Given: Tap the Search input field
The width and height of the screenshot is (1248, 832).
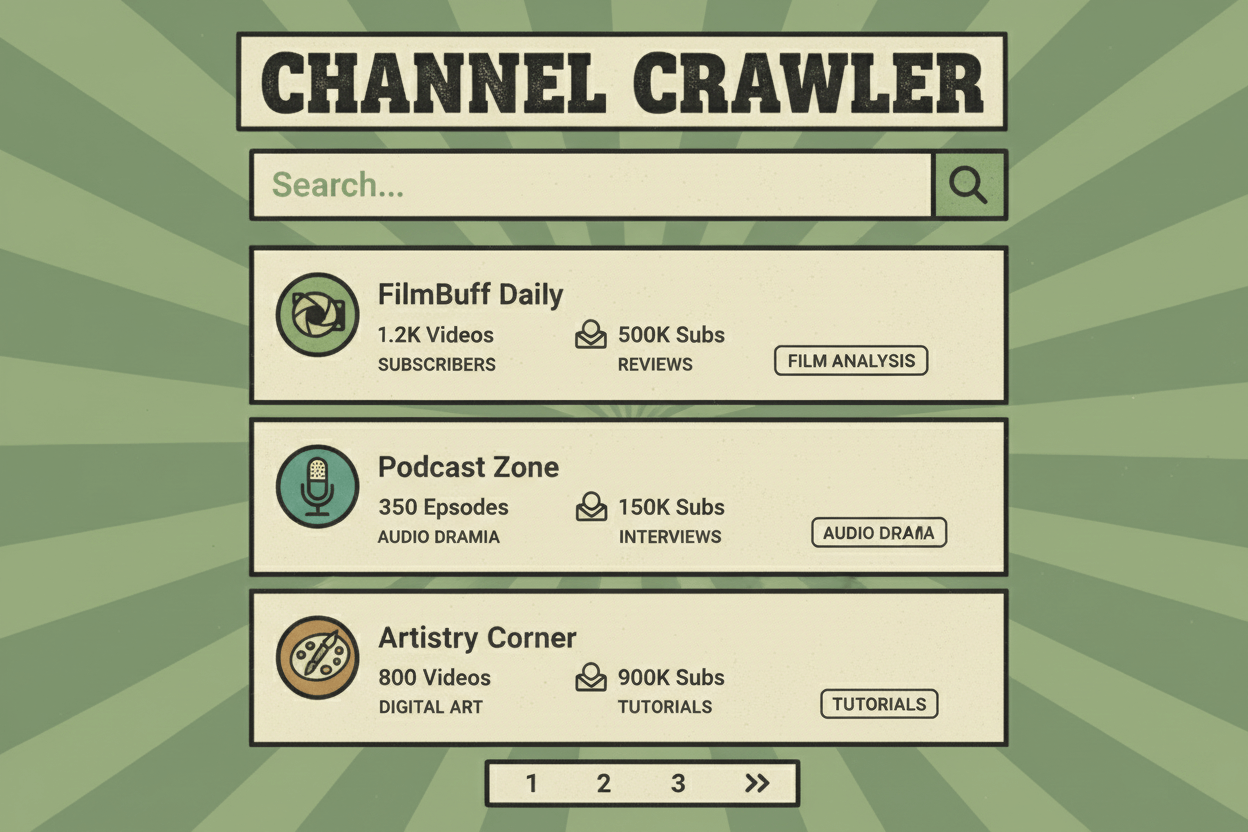Looking at the screenshot, I should tap(590, 185).
